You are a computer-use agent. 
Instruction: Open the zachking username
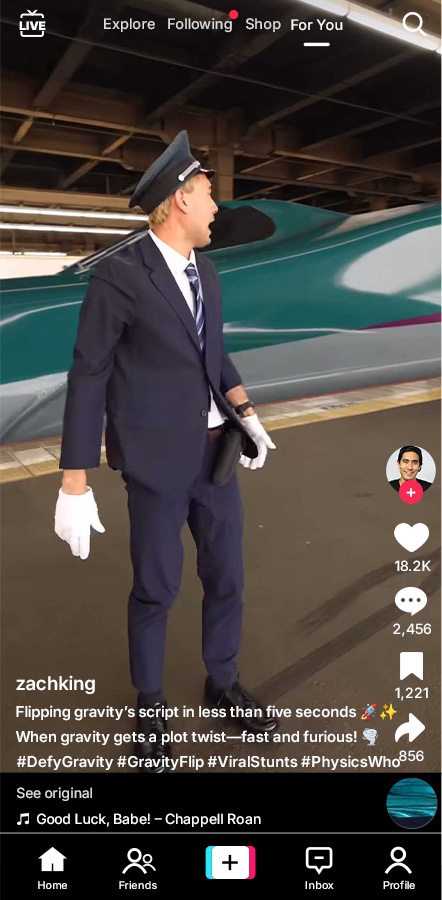tap(56, 684)
